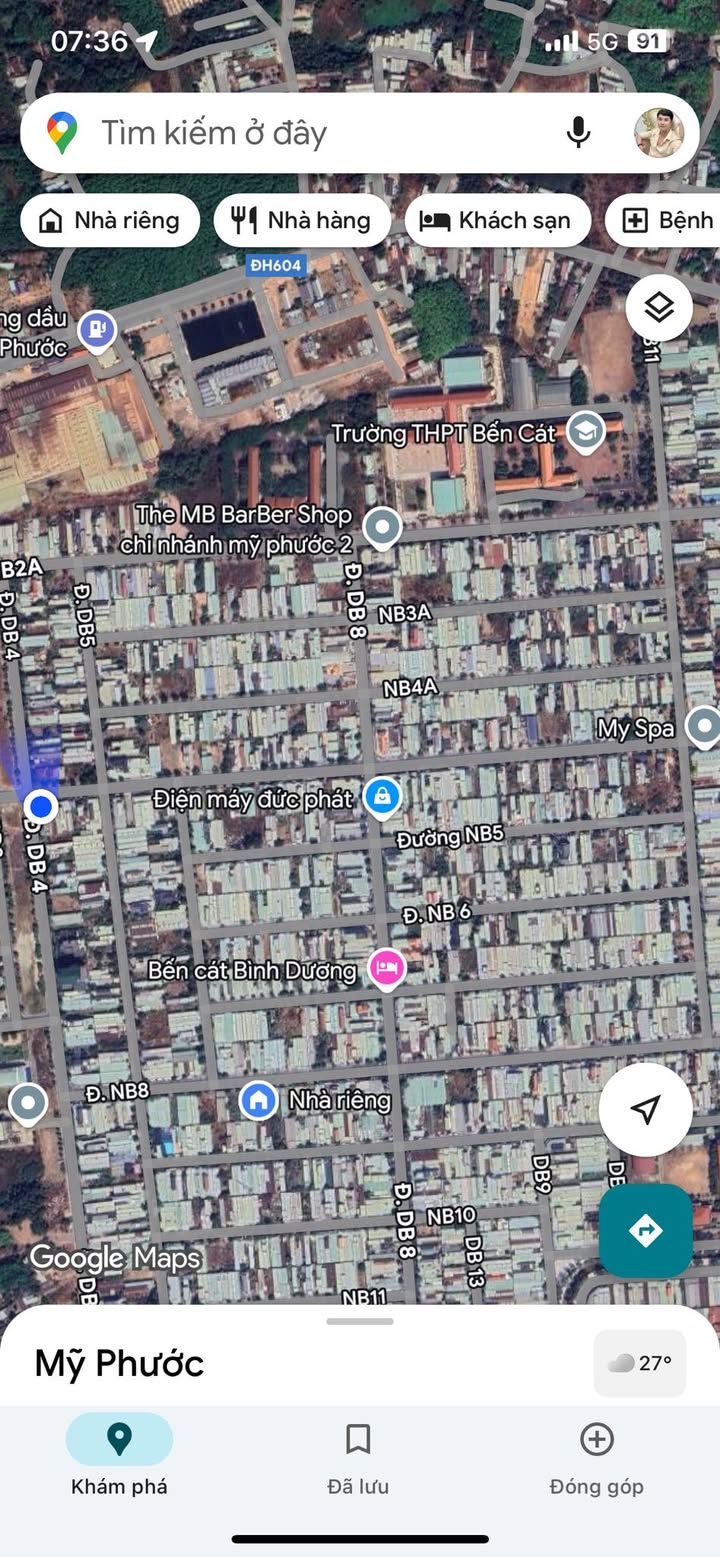The image size is (720, 1557).
Task: Select the Khám phá tab
Action: (120, 1459)
